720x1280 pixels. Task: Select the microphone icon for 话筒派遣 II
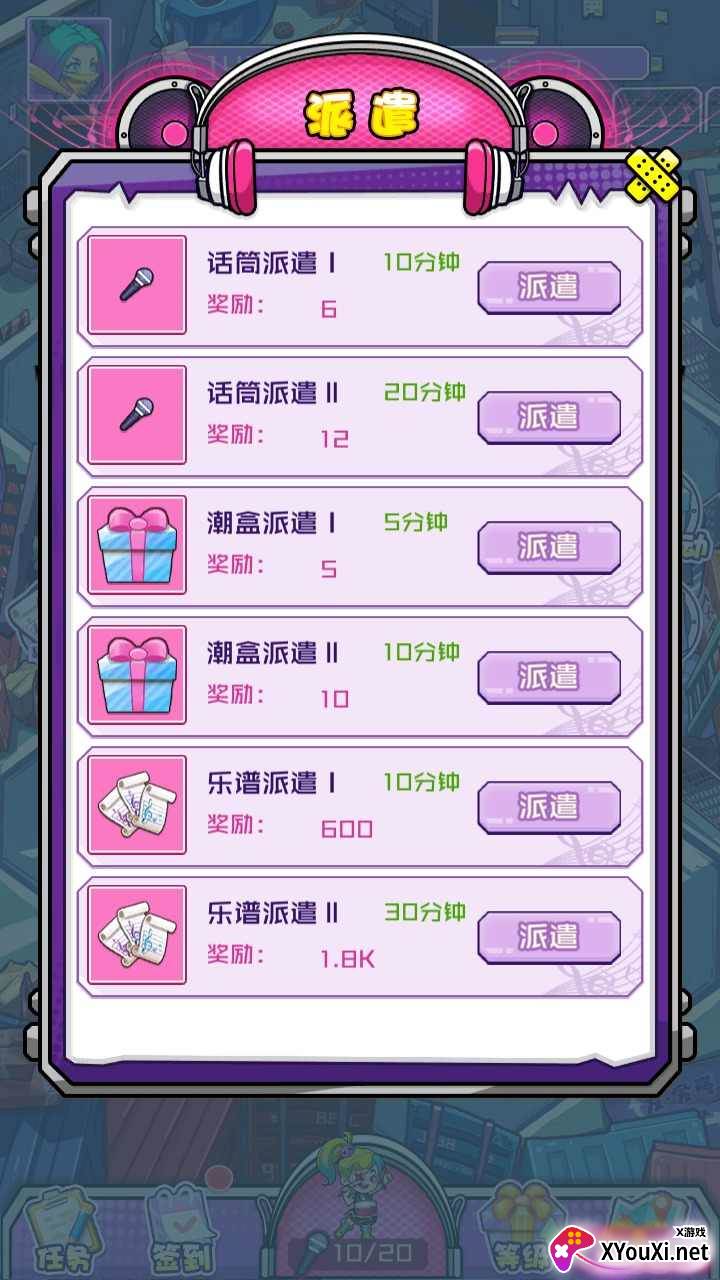(135, 415)
